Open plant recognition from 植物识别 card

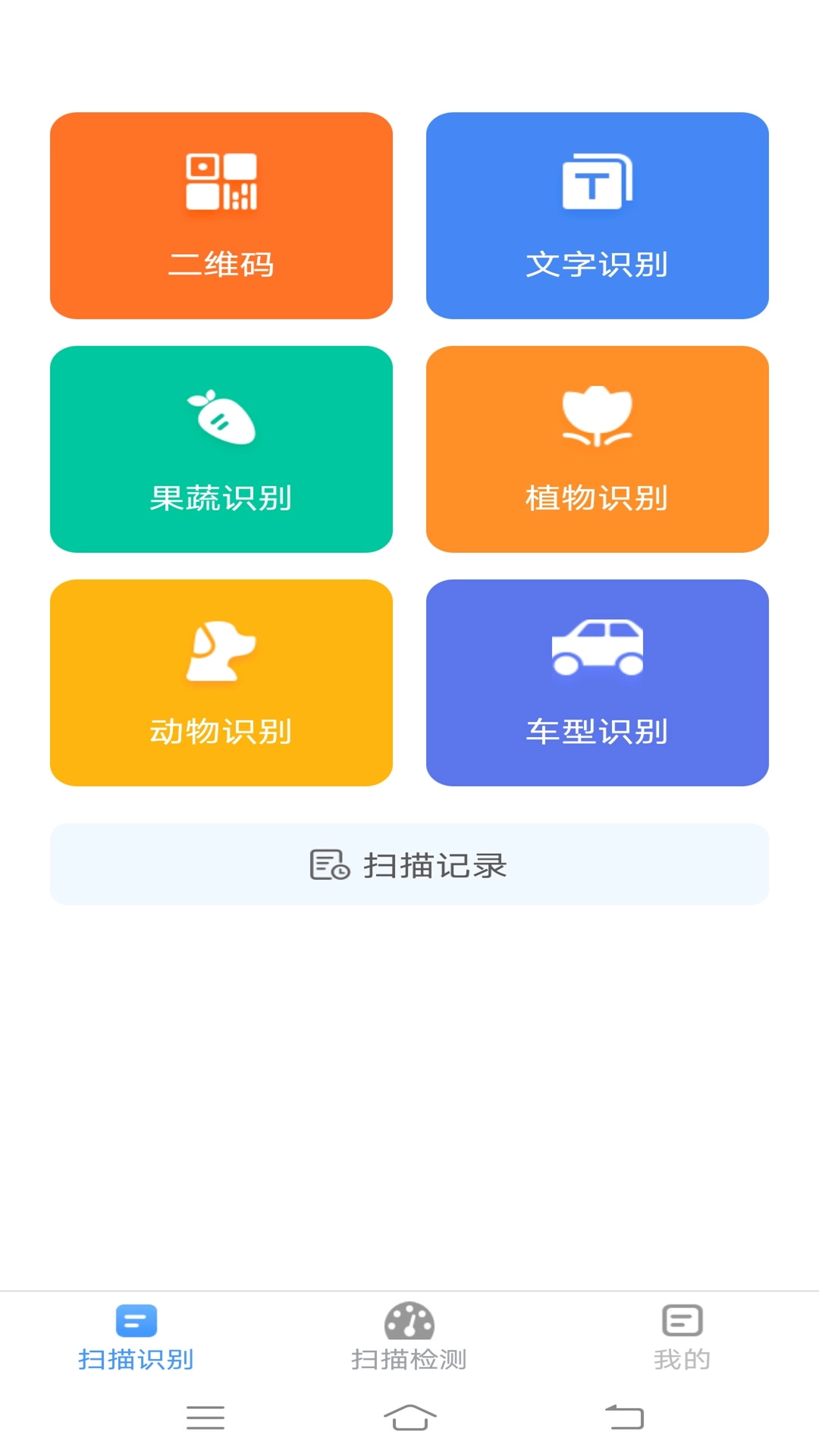[598, 450]
